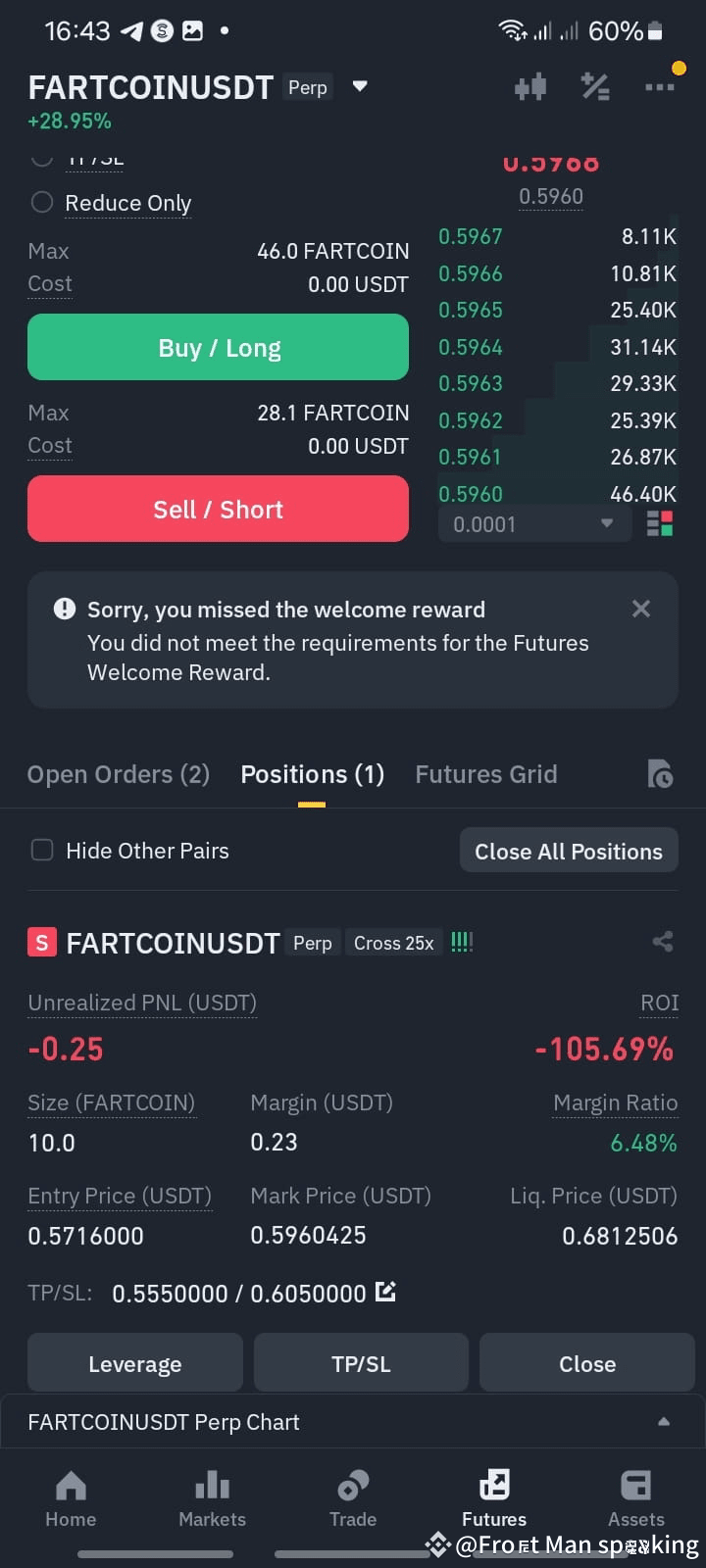Select the TP/SL radio button in the order form

(x=41, y=157)
